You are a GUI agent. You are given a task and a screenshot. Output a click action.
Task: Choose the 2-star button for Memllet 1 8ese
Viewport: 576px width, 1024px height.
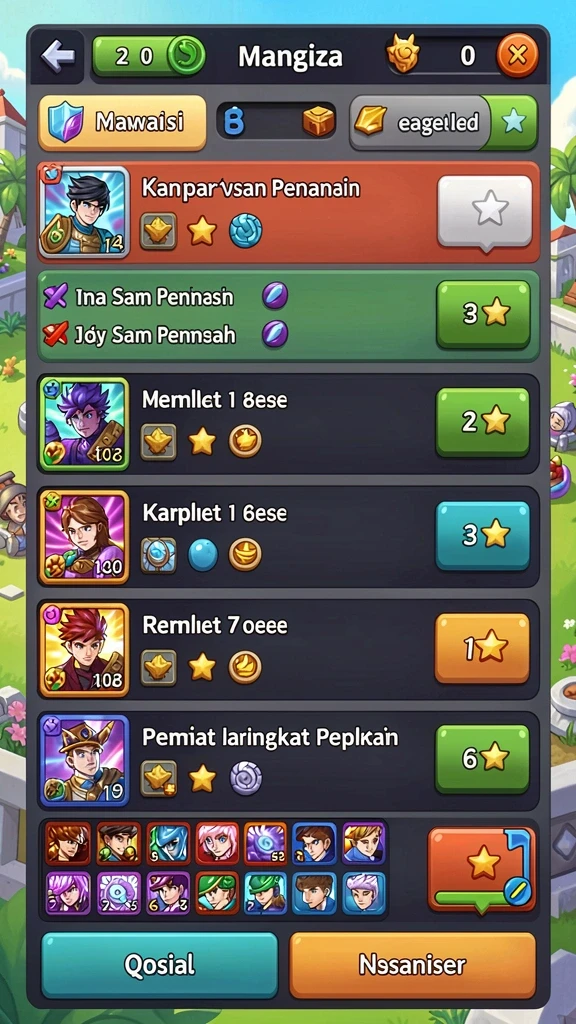click(x=483, y=422)
